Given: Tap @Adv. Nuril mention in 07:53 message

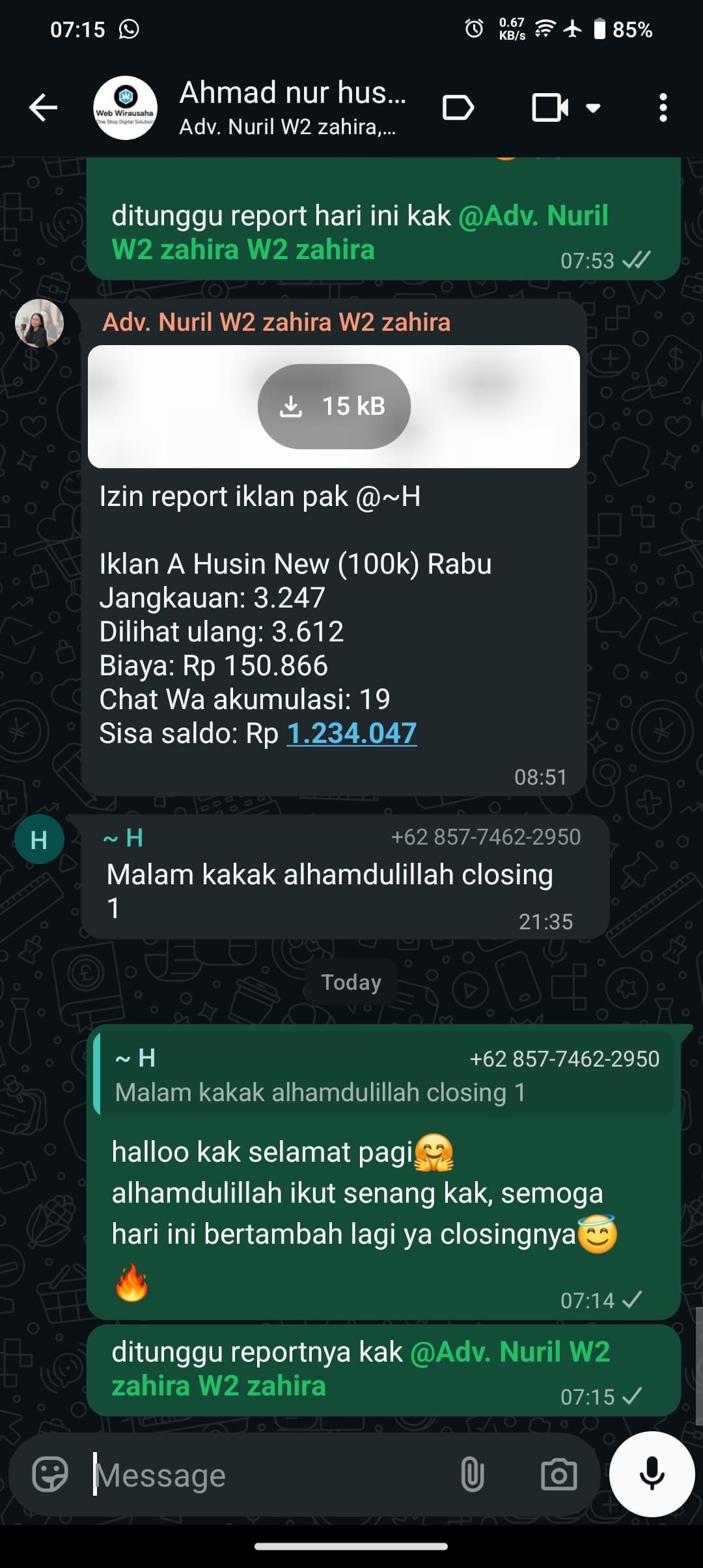Looking at the screenshot, I should (x=532, y=216).
